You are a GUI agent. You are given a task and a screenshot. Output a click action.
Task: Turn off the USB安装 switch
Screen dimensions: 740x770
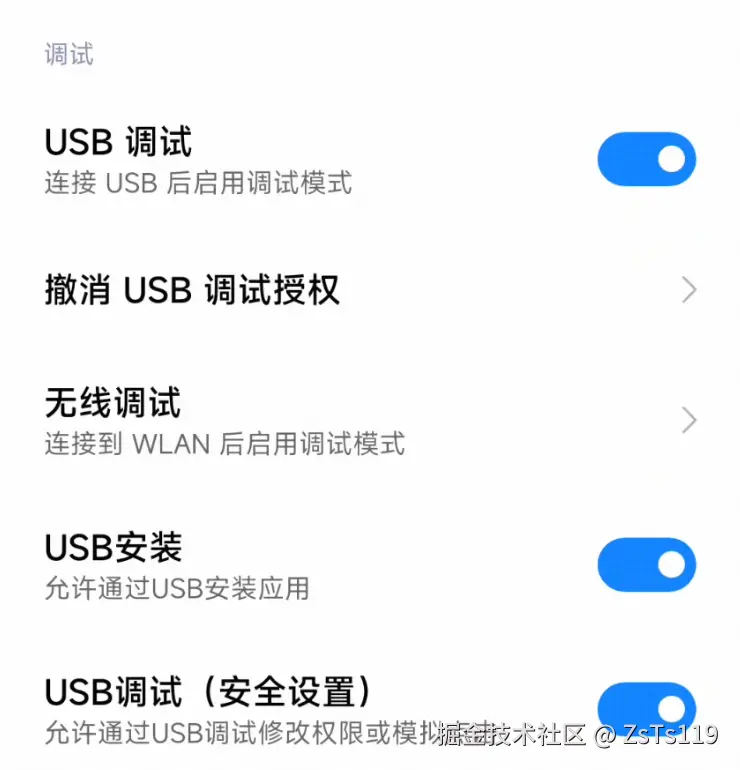coord(647,565)
